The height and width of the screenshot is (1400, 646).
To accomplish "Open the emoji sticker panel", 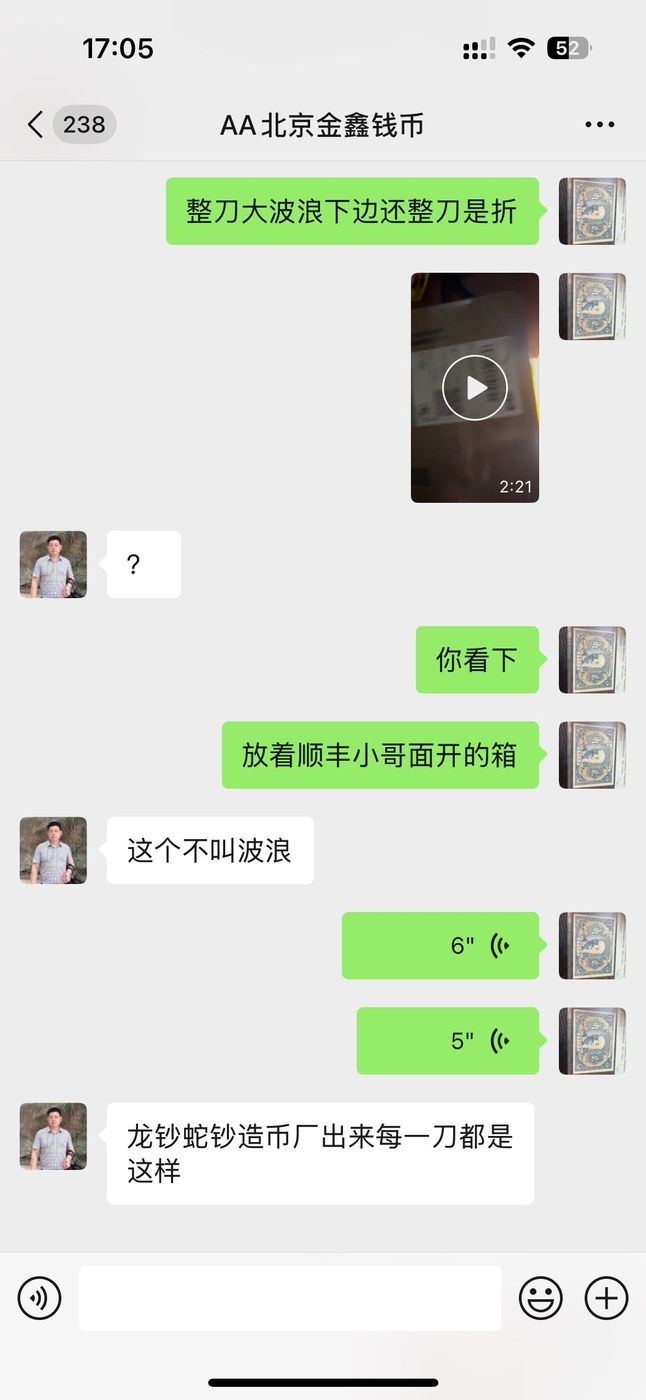I will point(540,1298).
